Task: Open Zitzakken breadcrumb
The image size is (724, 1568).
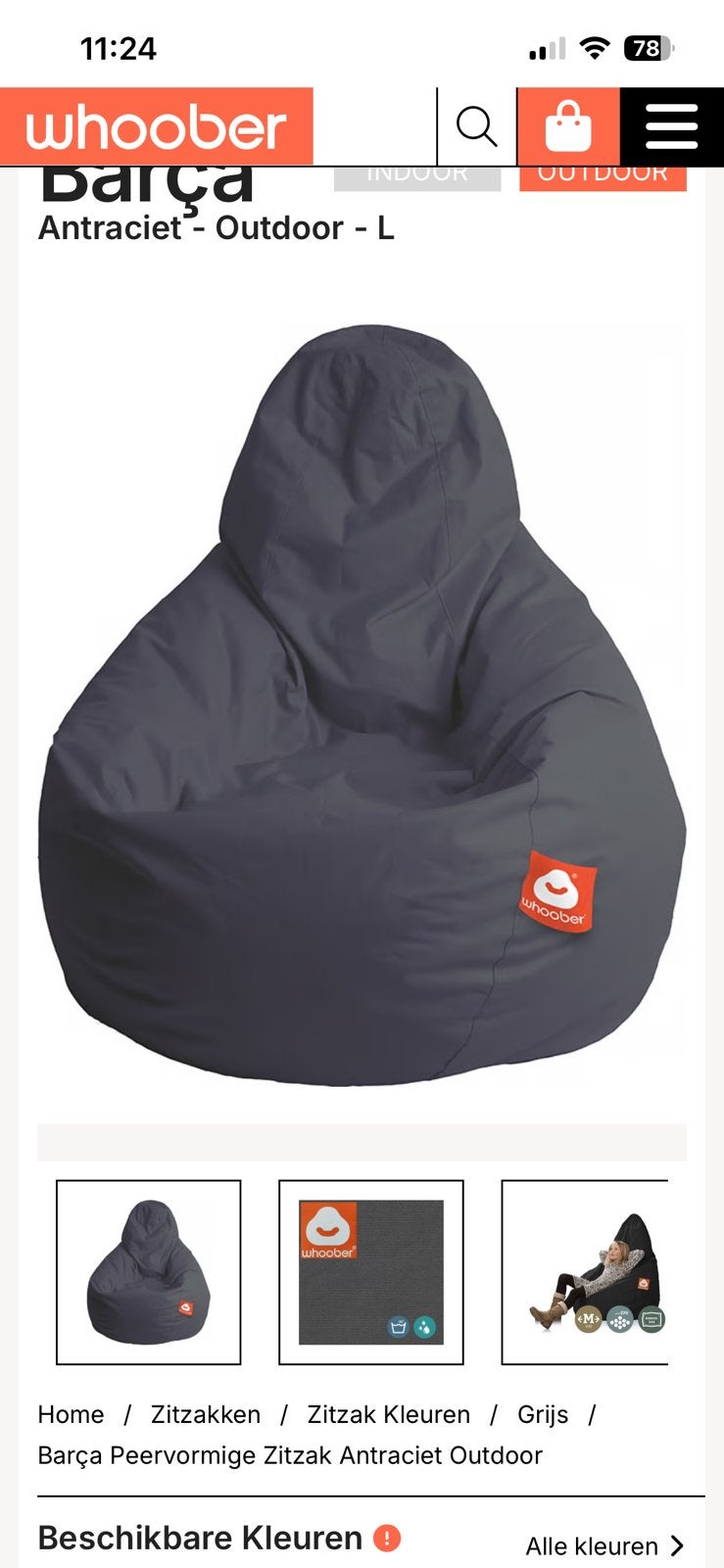Action: [206, 1414]
